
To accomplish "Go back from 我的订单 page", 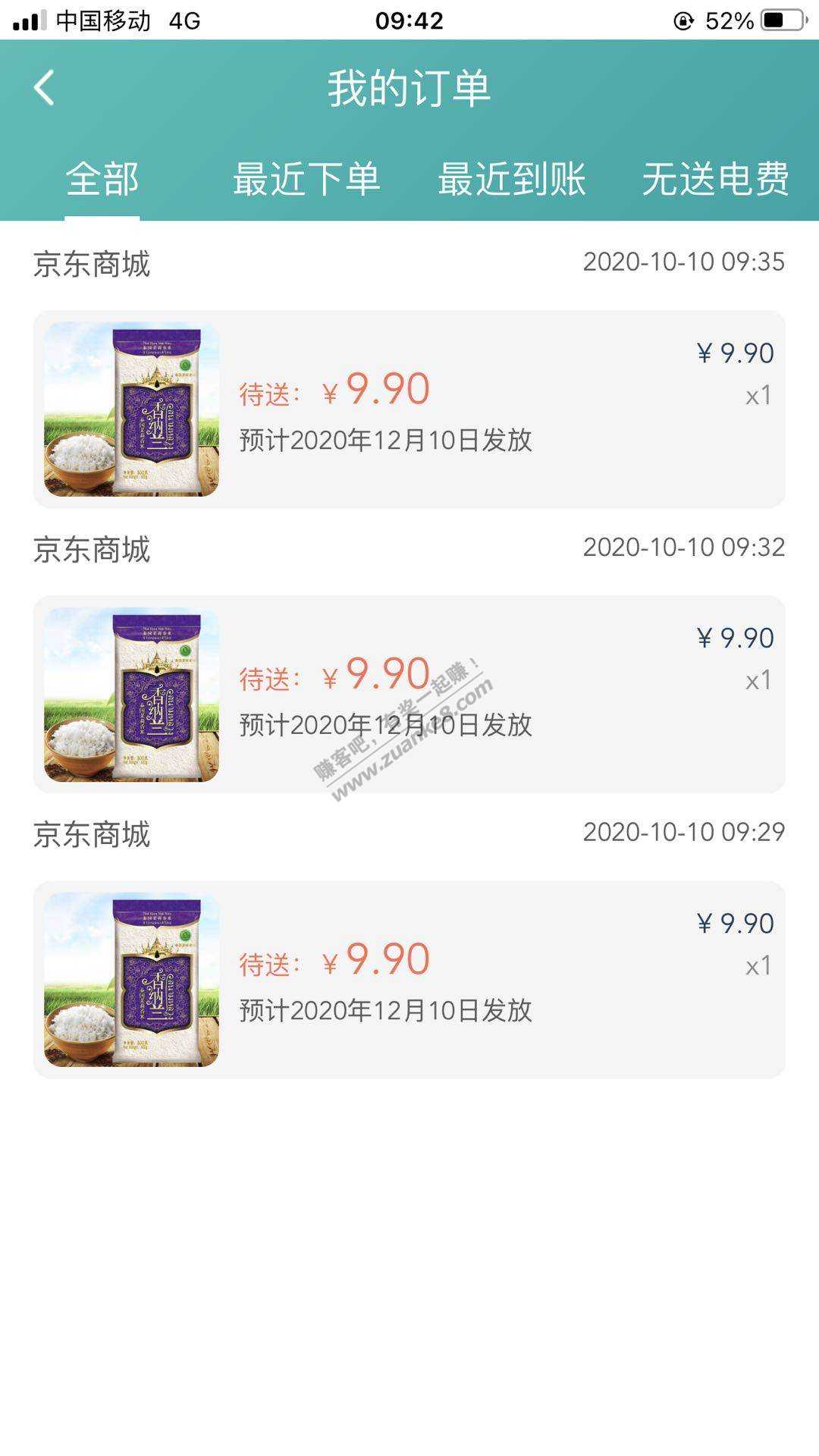I will 44,88.
